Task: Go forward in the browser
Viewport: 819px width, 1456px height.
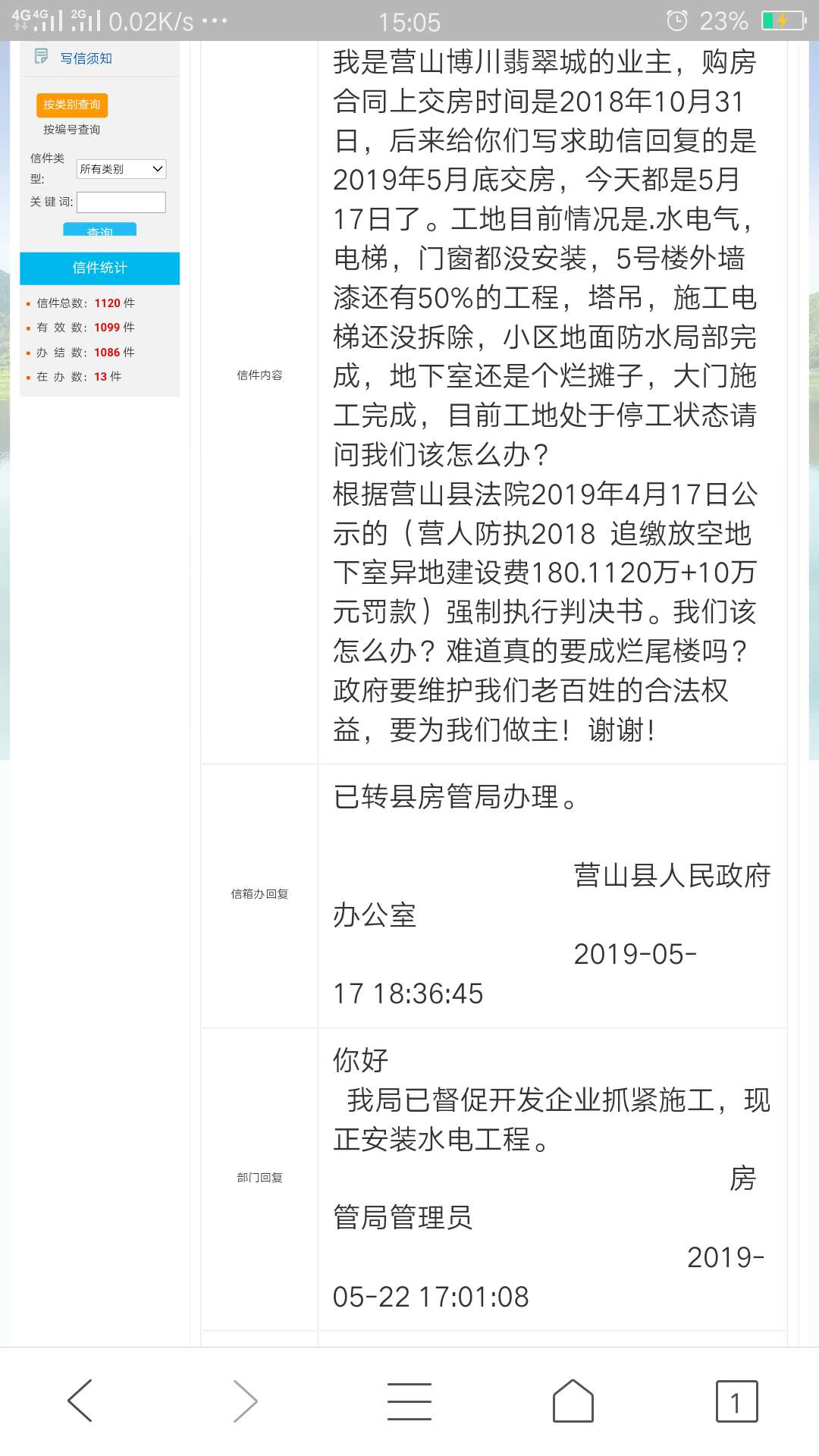Action: point(245,1400)
